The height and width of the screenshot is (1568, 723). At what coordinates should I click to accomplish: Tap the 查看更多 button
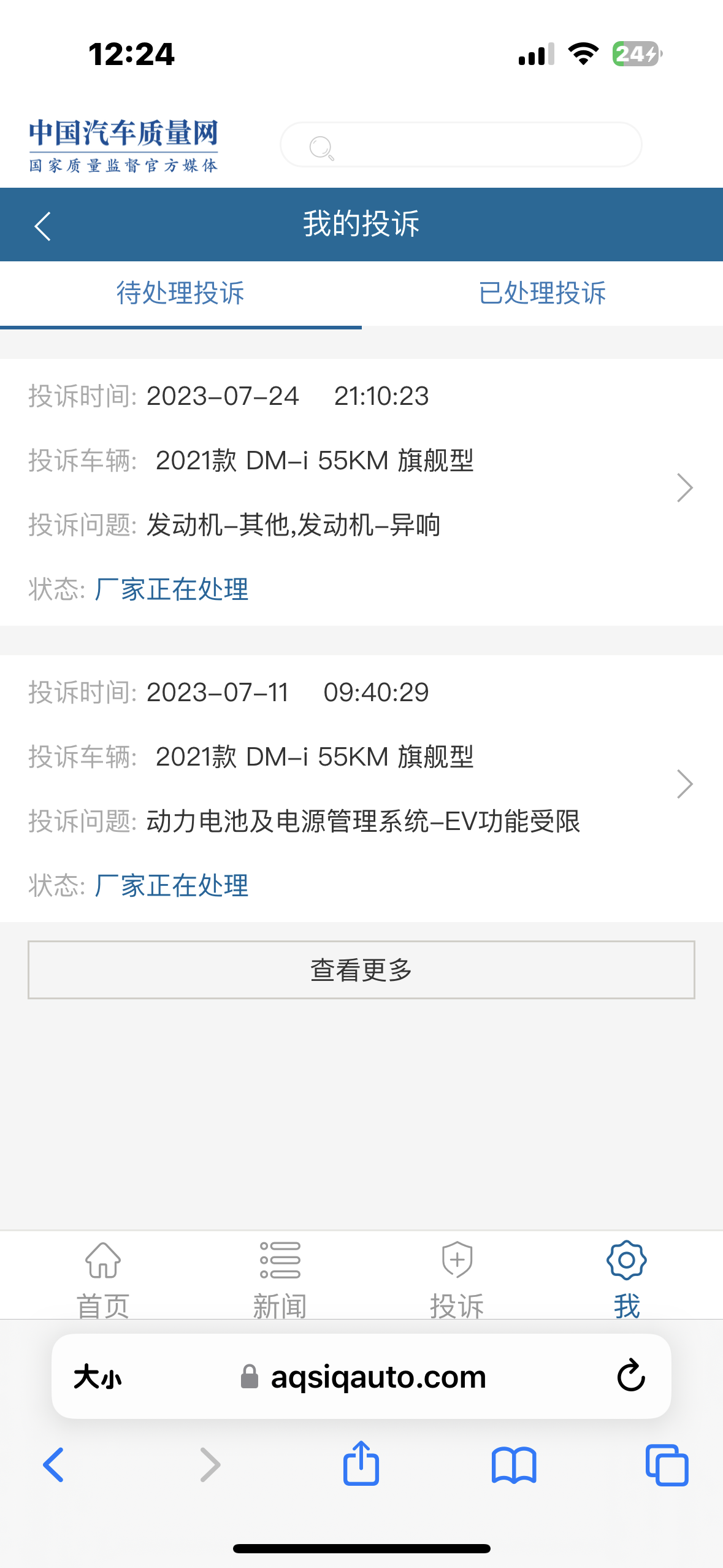361,970
